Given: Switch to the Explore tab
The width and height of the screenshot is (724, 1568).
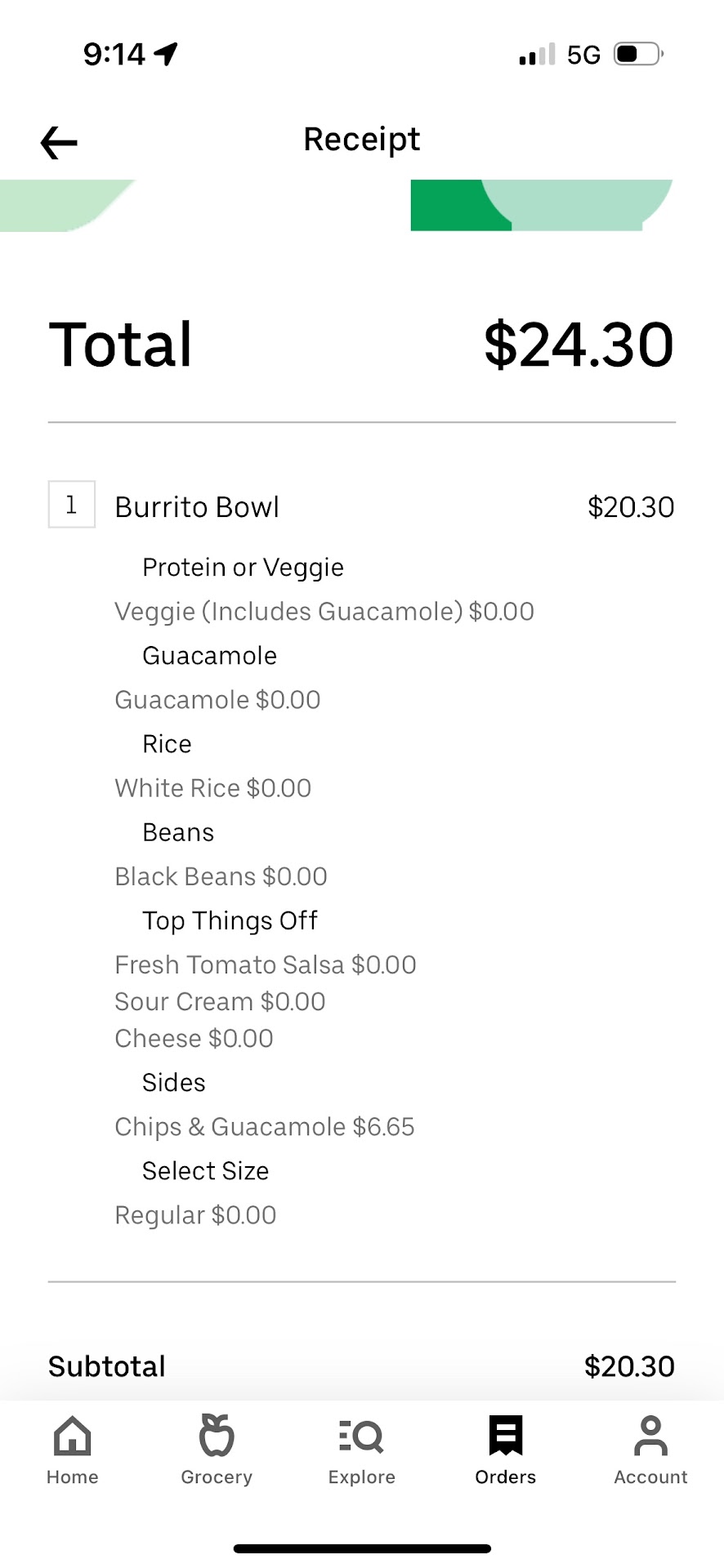Looking at the screenshot, I should click(x=361, y=1450).
